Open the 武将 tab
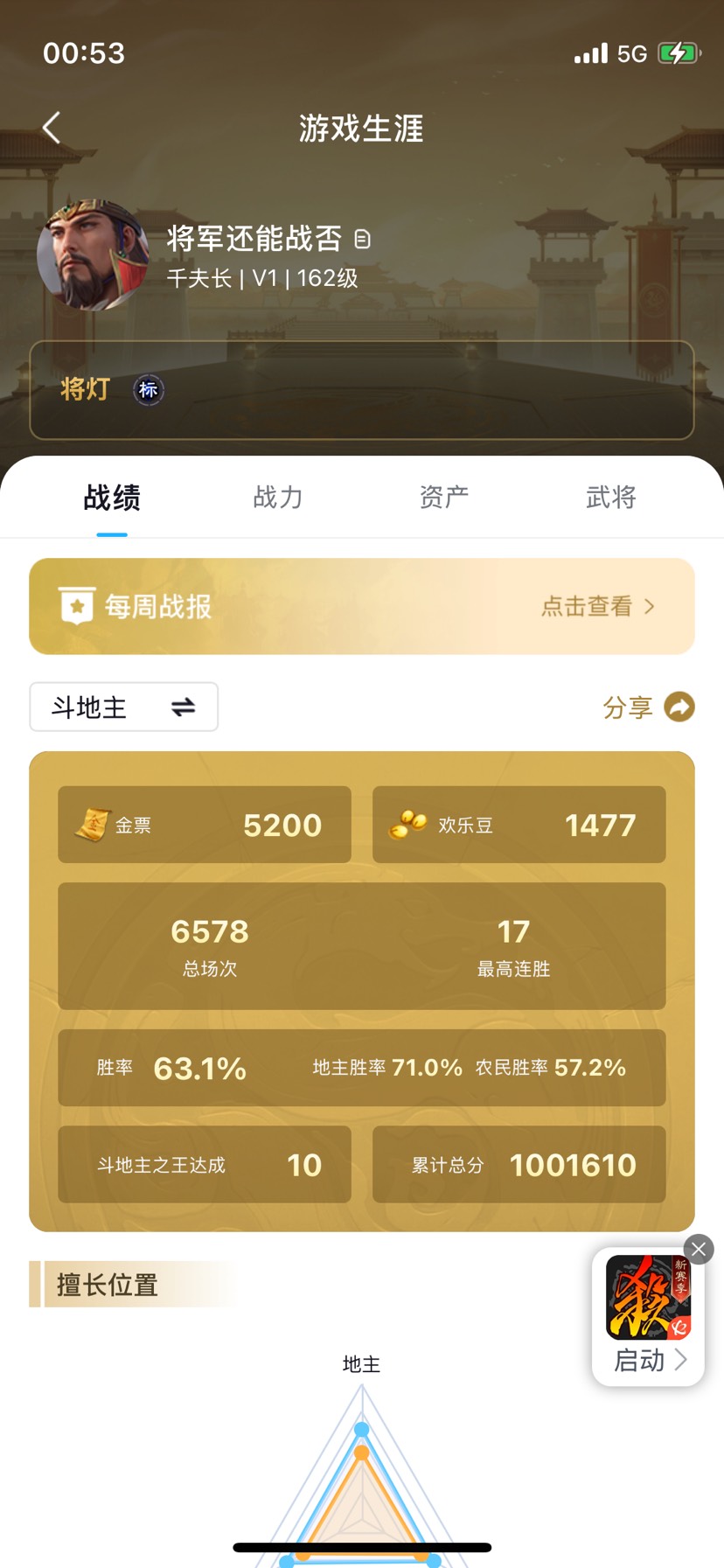Image resolution: width=724 pixels, height=1568 pixels. click(610, 498)
